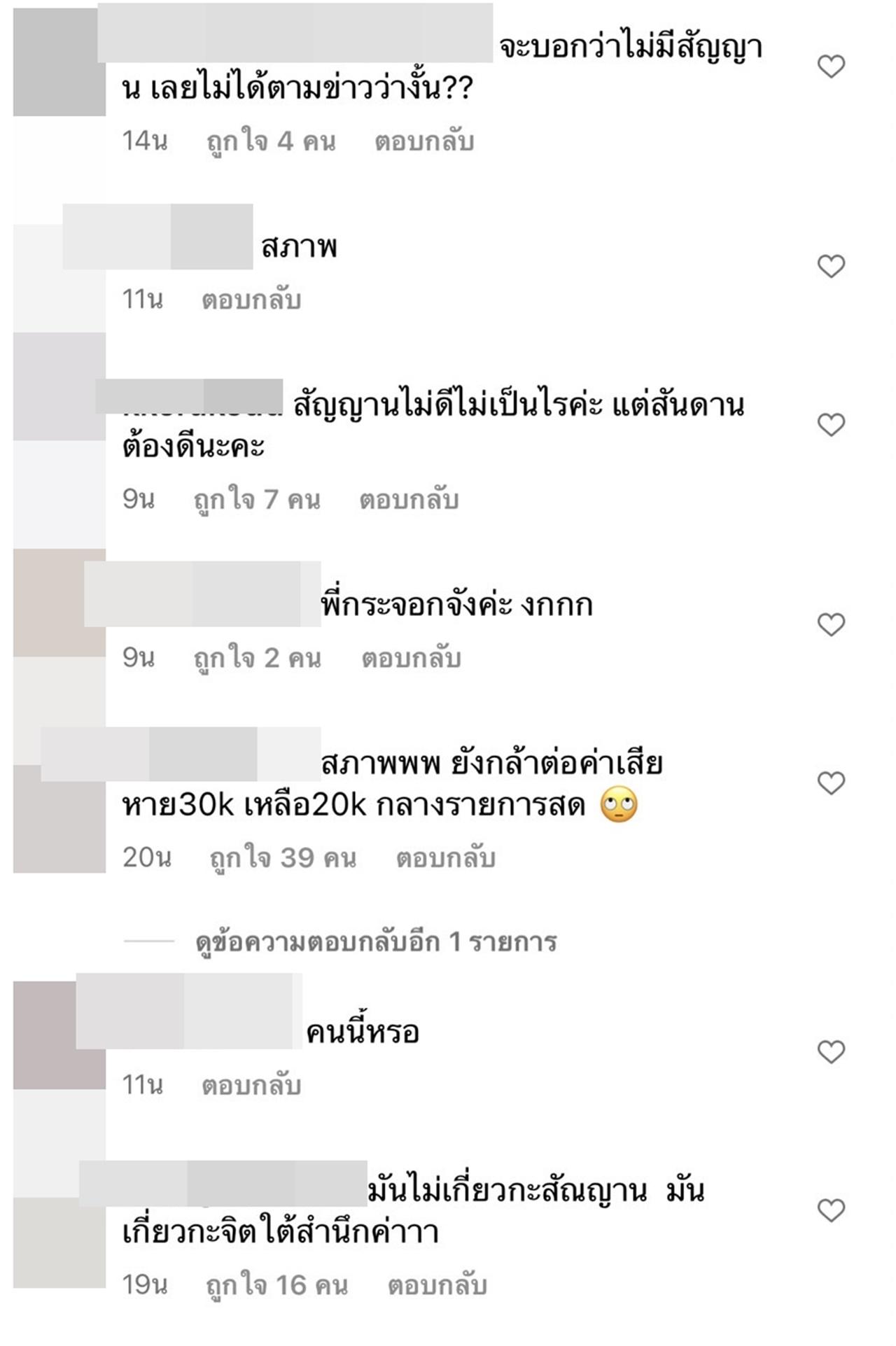The image size is (896, 1346).
Task: Like the comment "พี่กระจอกจังค่ะ งกกก"
Action: [x=831, y=624]
